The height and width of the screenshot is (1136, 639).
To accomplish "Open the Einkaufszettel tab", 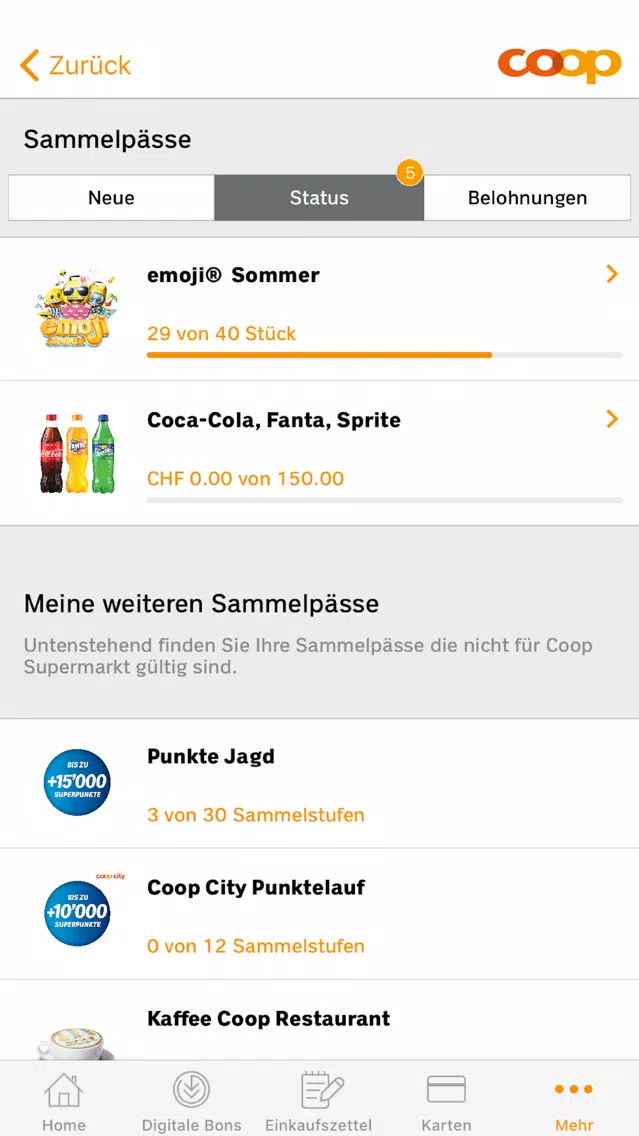I will click(x=319, y=1100).
